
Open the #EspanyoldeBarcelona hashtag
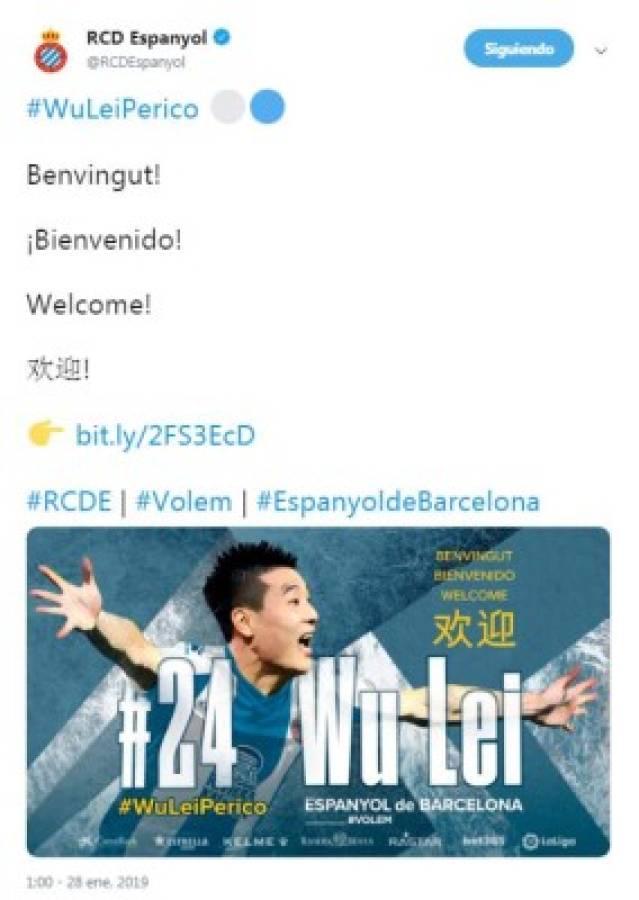398,501
